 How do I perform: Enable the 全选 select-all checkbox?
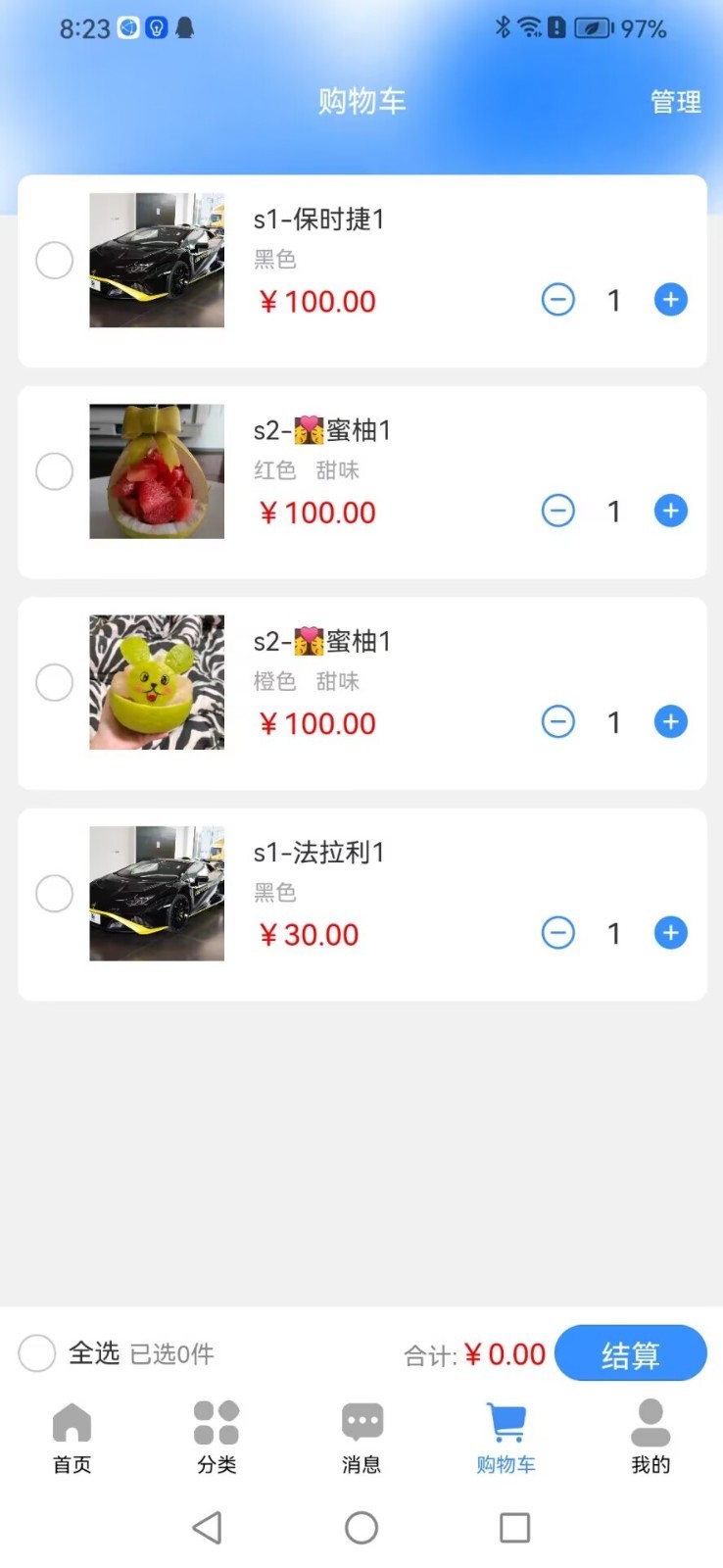click(36, 1353)
